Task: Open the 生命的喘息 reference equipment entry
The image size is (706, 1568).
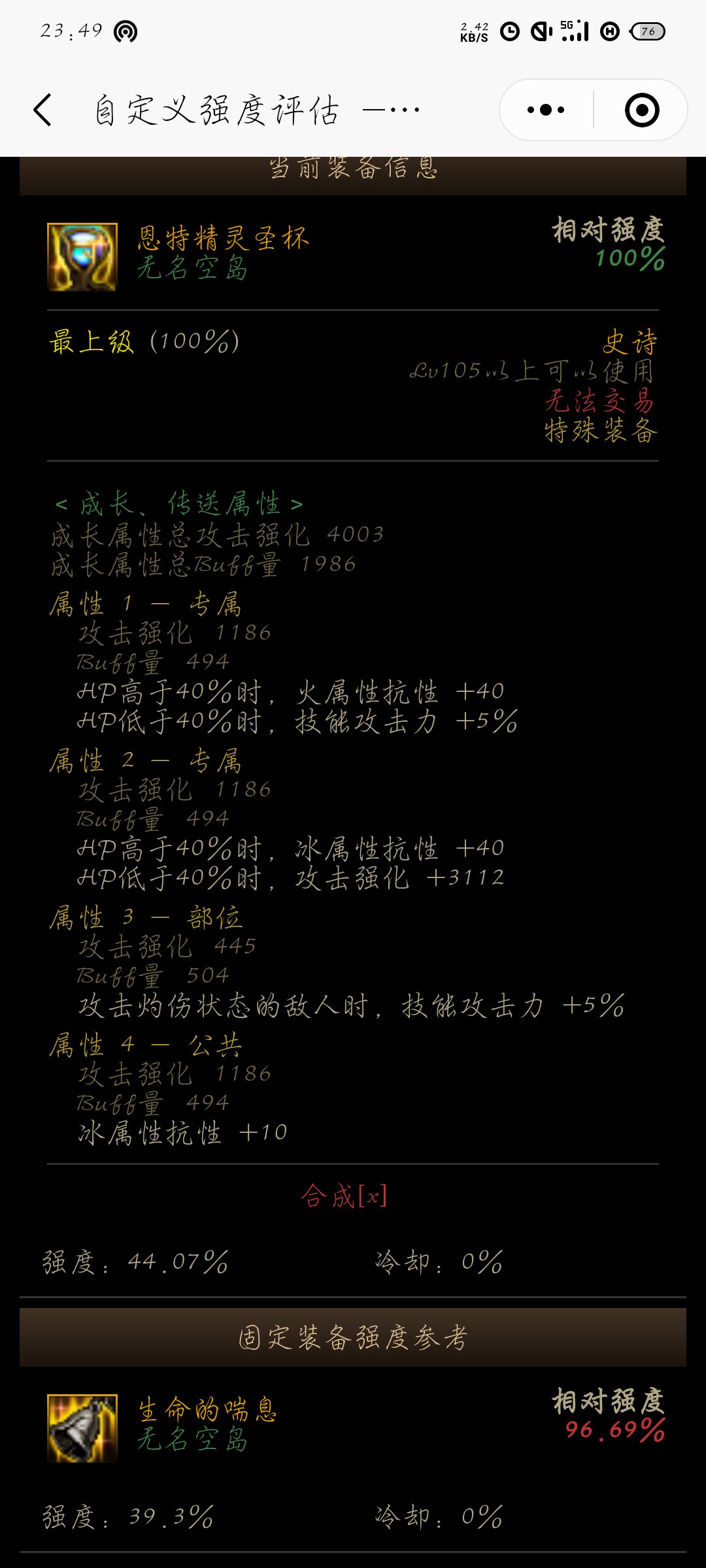Action: tap(207, 1410)
